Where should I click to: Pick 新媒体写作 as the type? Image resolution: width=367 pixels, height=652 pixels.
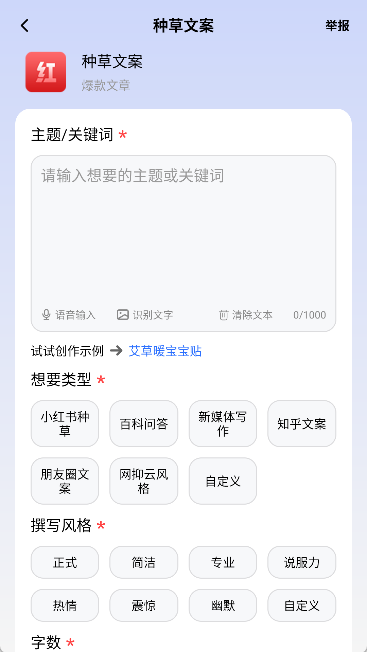click(223, 423)
